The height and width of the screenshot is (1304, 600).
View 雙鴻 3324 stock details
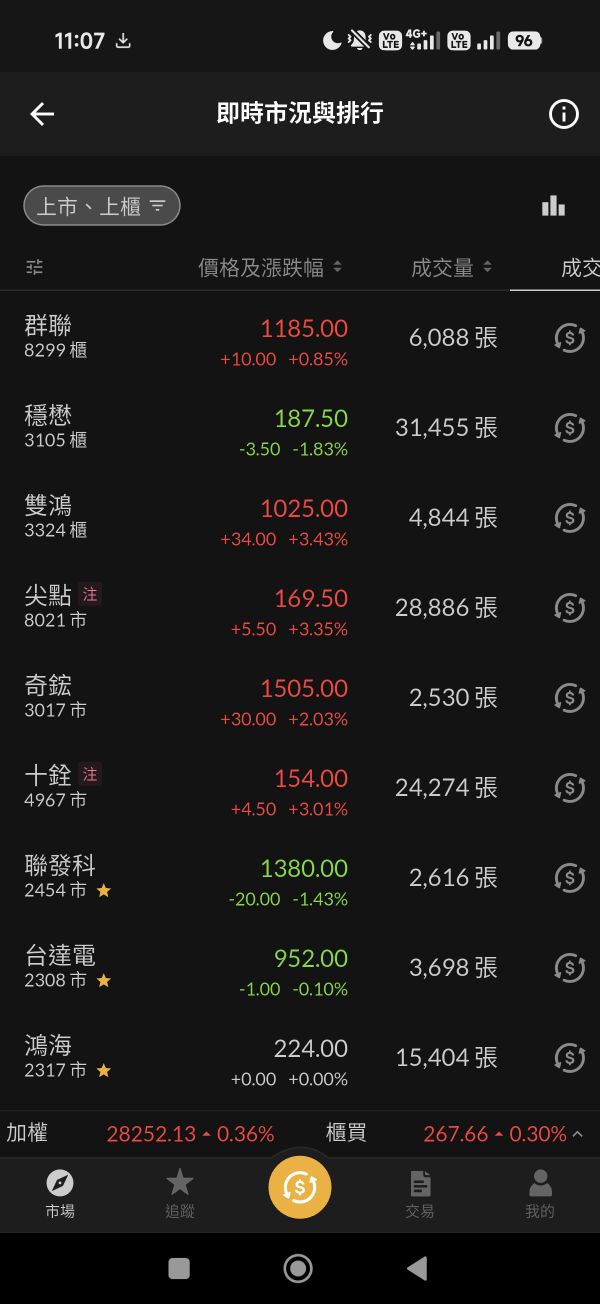(x=200, y=517)
